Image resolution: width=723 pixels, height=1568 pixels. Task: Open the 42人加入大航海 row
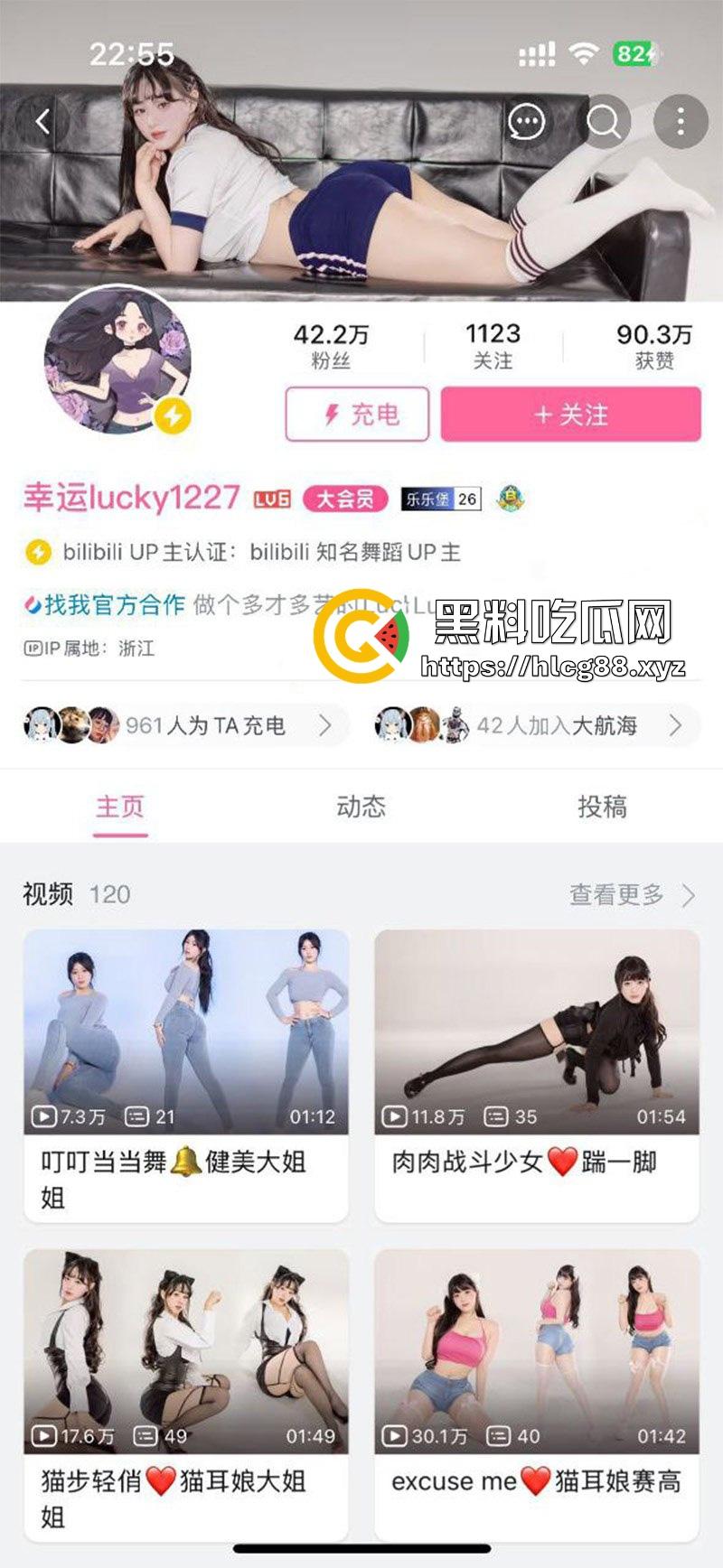531,725
